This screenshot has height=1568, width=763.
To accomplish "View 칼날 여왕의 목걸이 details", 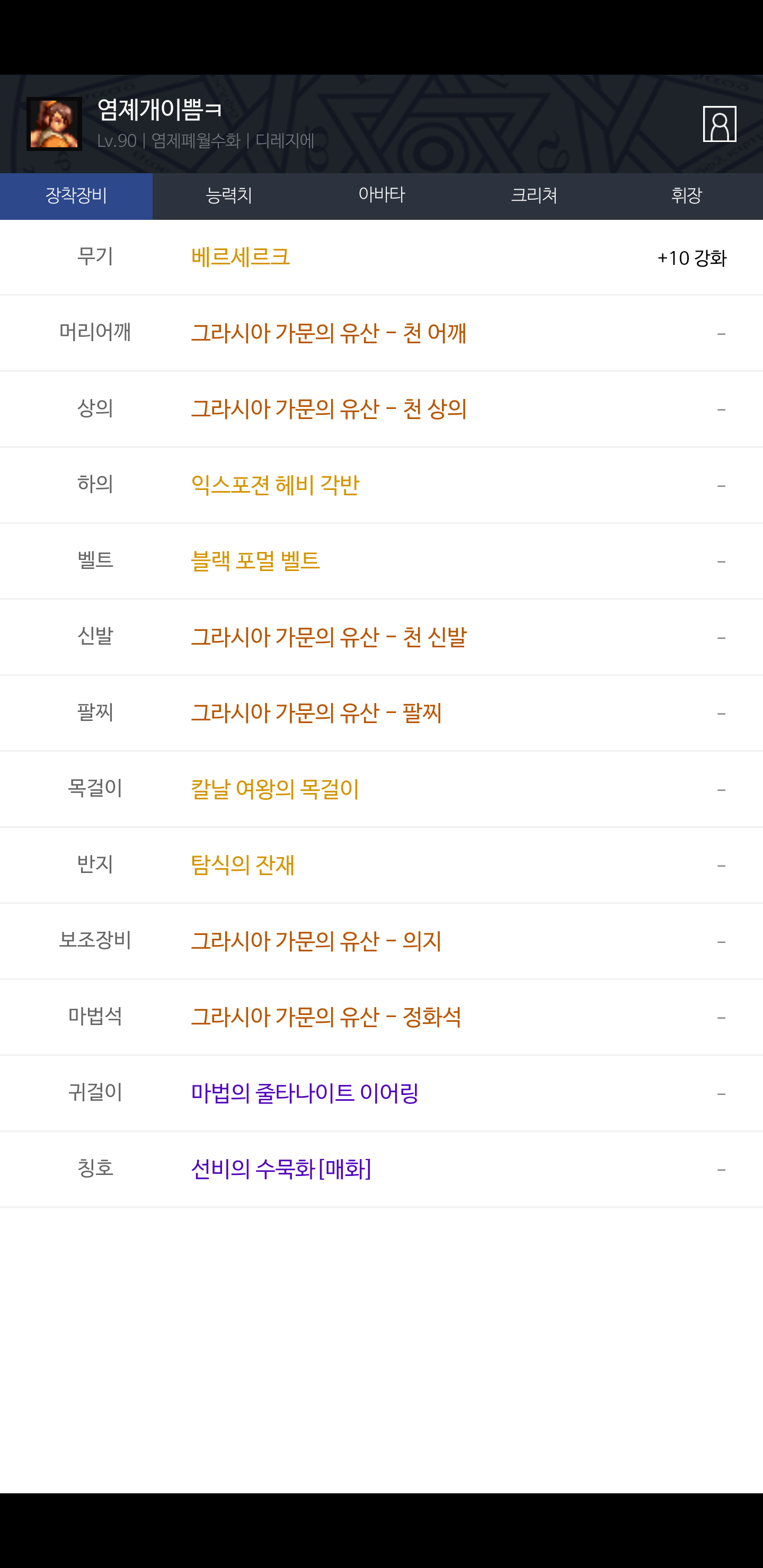I will [x=274, y=789].
